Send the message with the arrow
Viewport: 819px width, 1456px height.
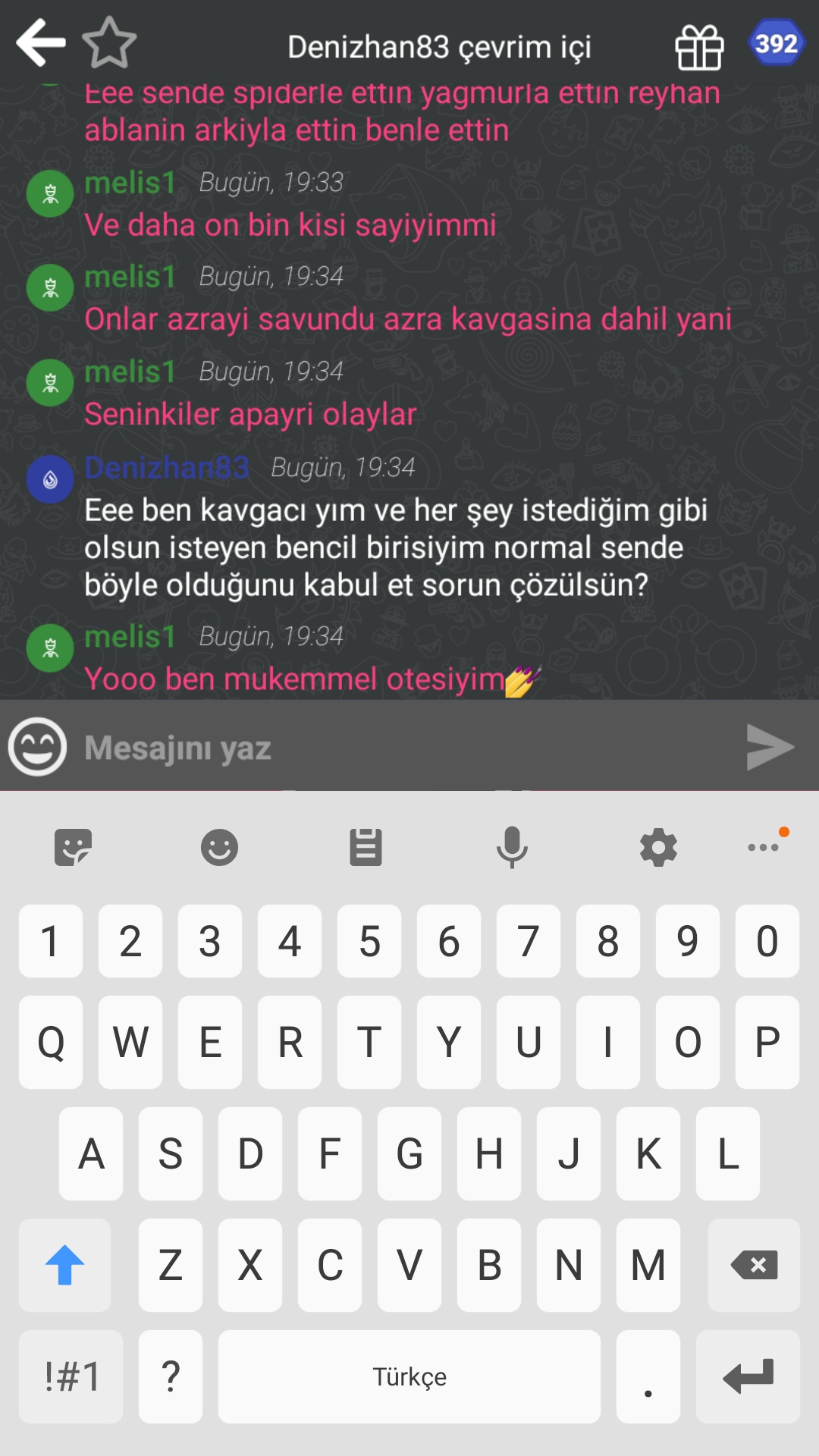tap(770, 747)
